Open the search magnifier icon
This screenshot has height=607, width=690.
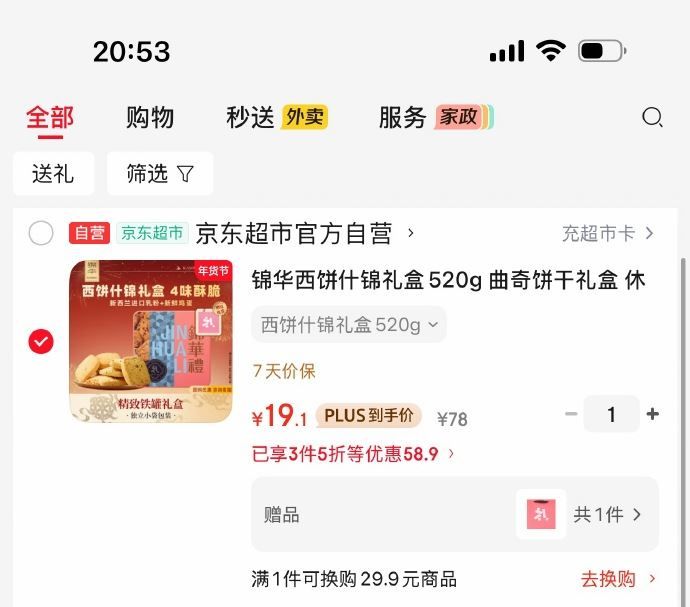click(x=652, y=118)
